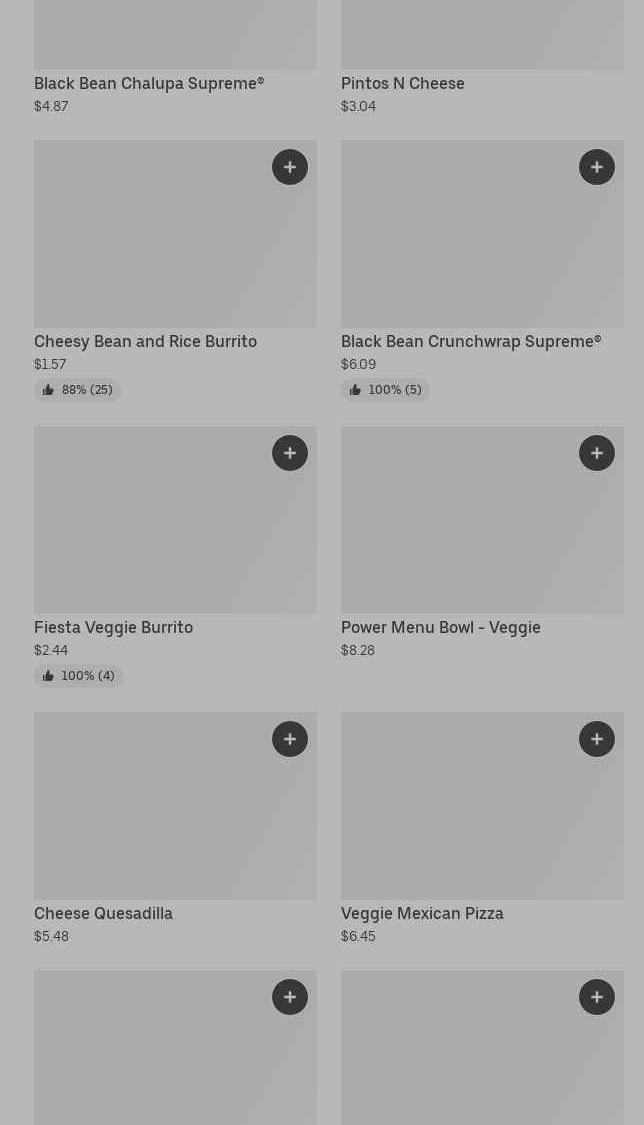View Cheesy Bean and Rice Burrito details
The image size is (644, 1125).
tap(145, 342)
